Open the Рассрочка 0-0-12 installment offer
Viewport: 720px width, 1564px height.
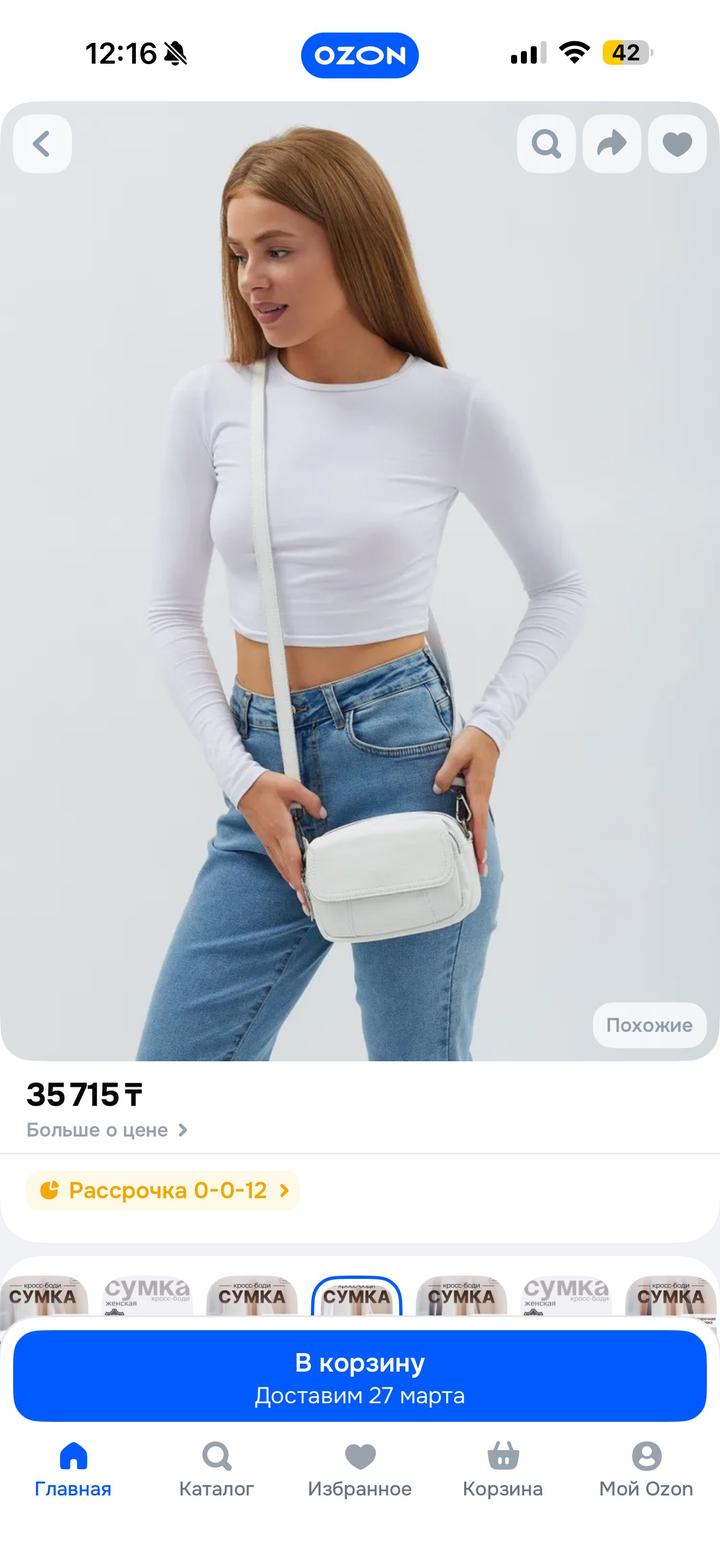(x=164, y=1190)
